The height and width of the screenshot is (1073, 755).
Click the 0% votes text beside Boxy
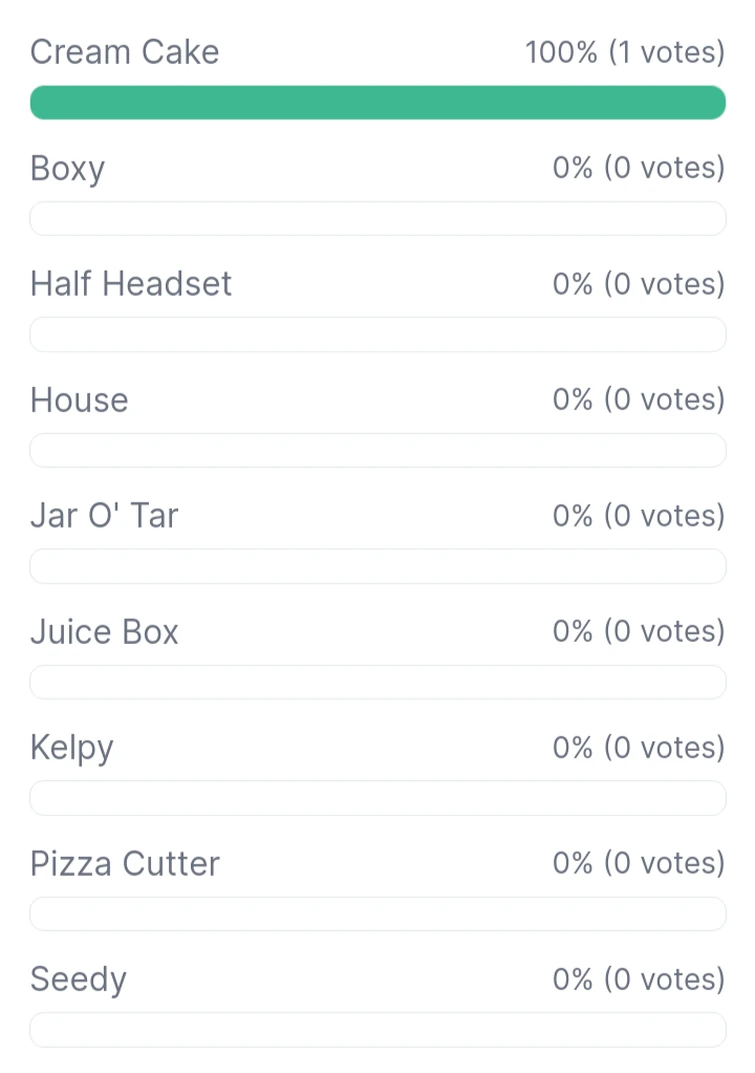pyautogui.click(x=638, y=168)
